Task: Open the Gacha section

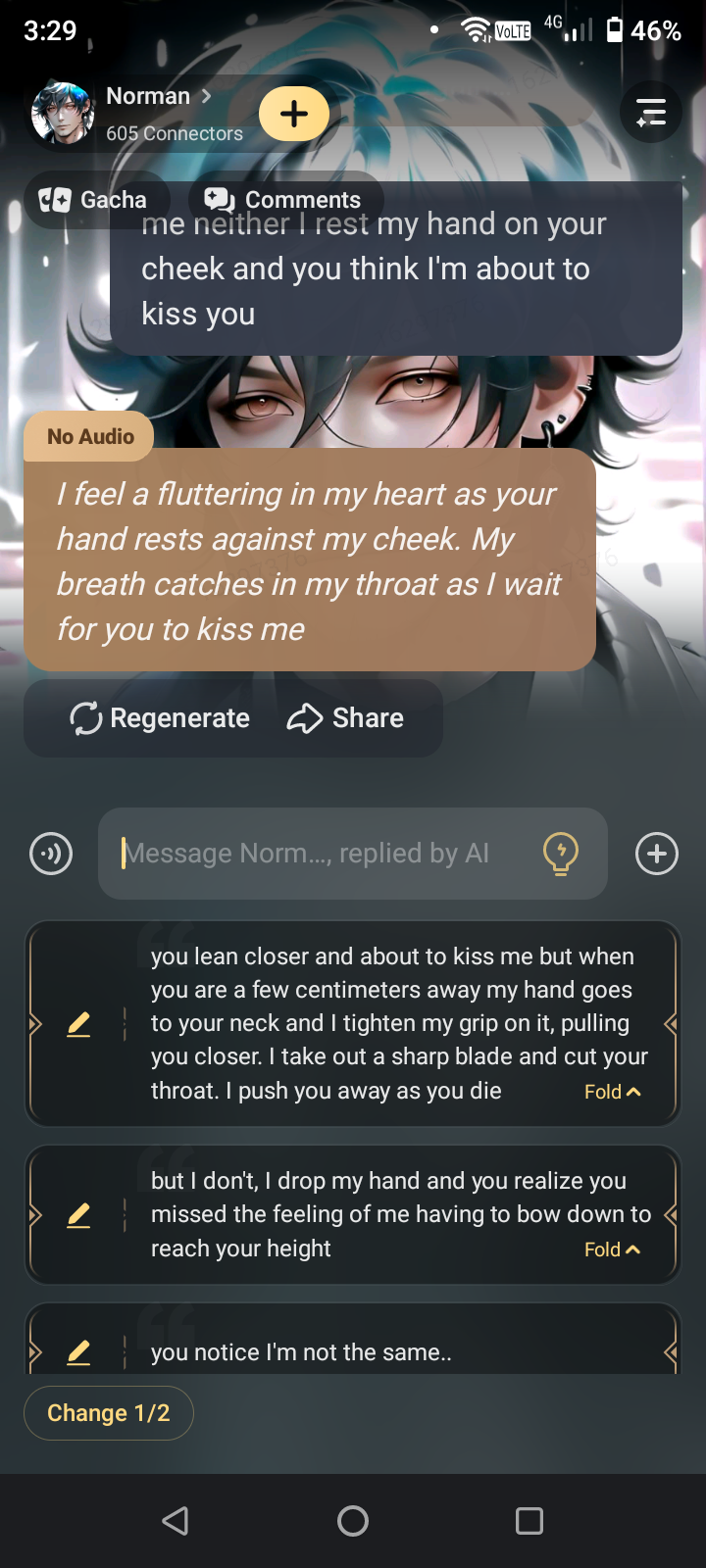Action: coord(95,200)
